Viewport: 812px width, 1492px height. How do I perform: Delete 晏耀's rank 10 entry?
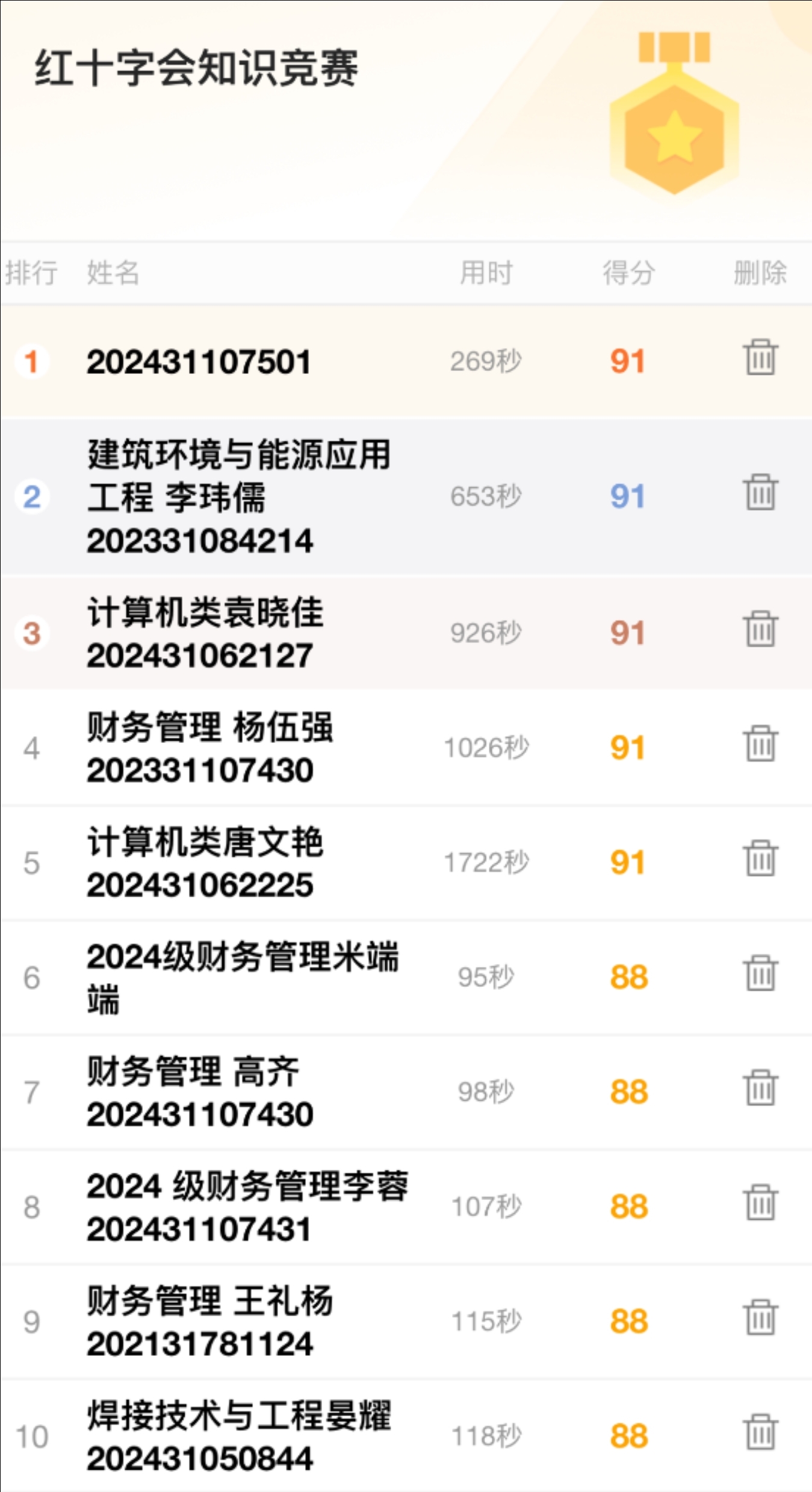(x=760, y=1432)
